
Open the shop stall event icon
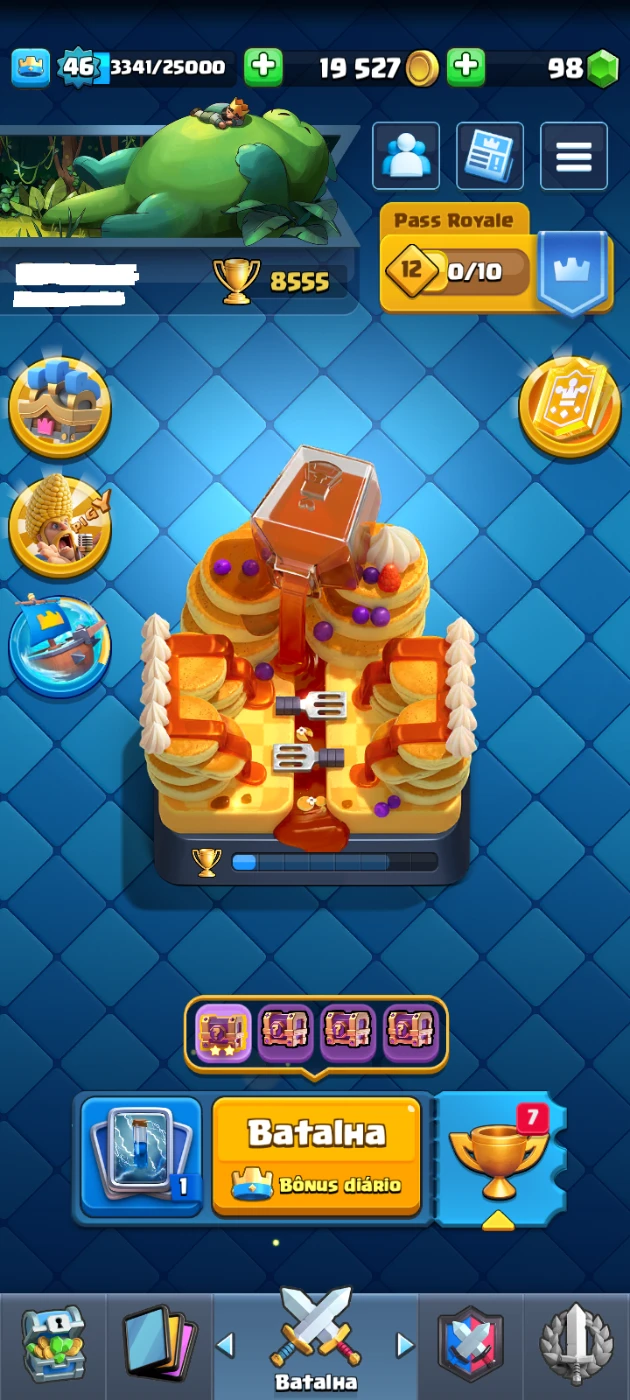[x=59, y=407]
